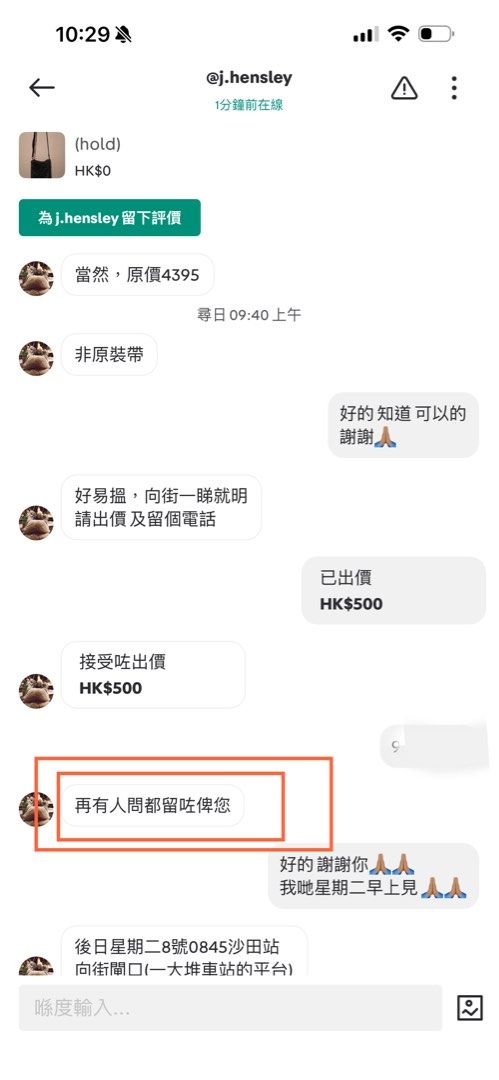This screenshot has height=1080, width=499.
Task: Open the report warning triangle icon
Action: [404, 88]
